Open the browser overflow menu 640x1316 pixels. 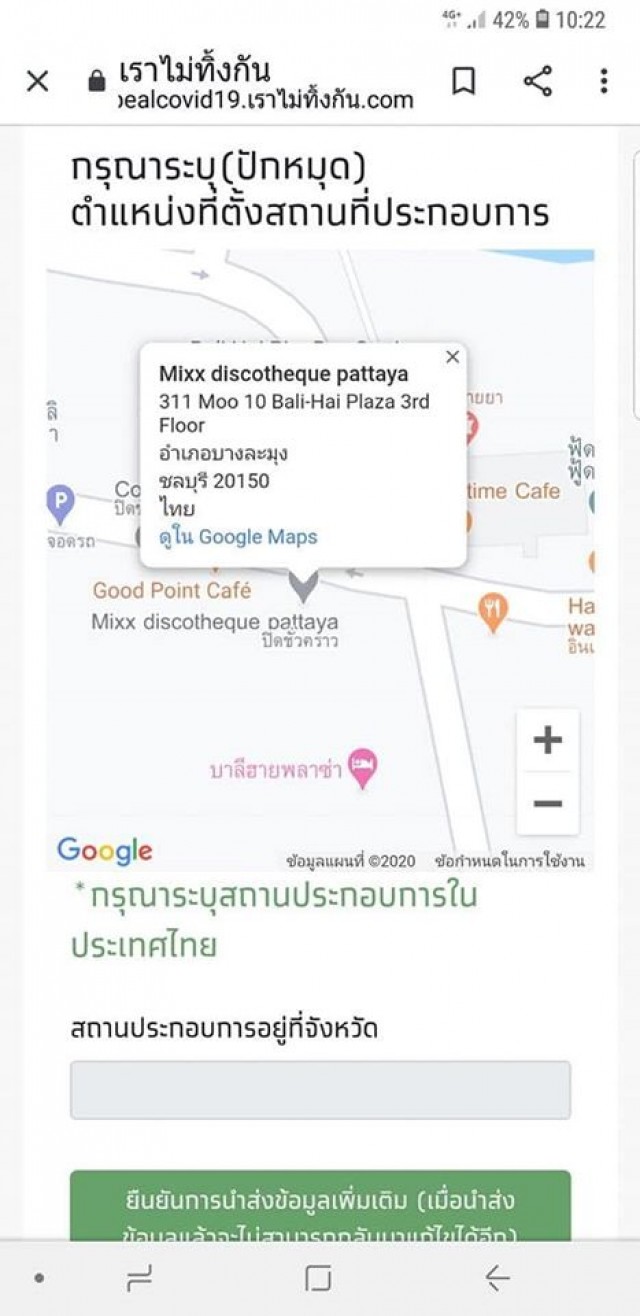[603, 82]
